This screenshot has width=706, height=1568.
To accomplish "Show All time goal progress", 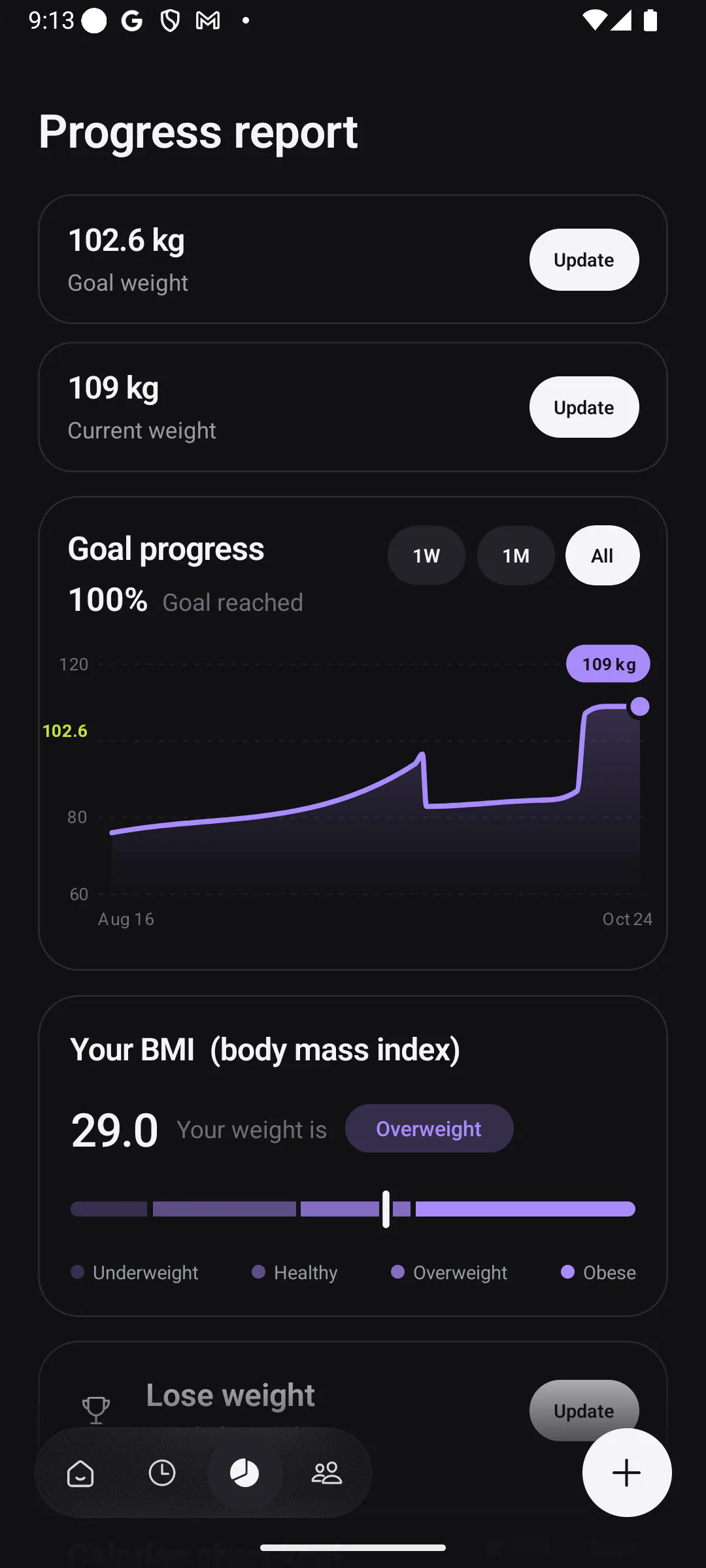I will [602, 555].
